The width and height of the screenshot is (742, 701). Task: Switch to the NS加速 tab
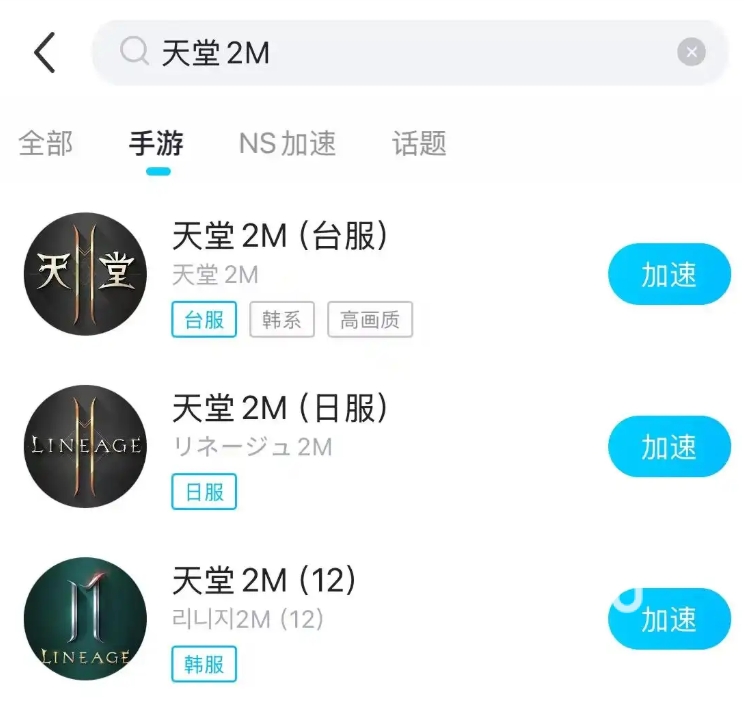point(288,144)
